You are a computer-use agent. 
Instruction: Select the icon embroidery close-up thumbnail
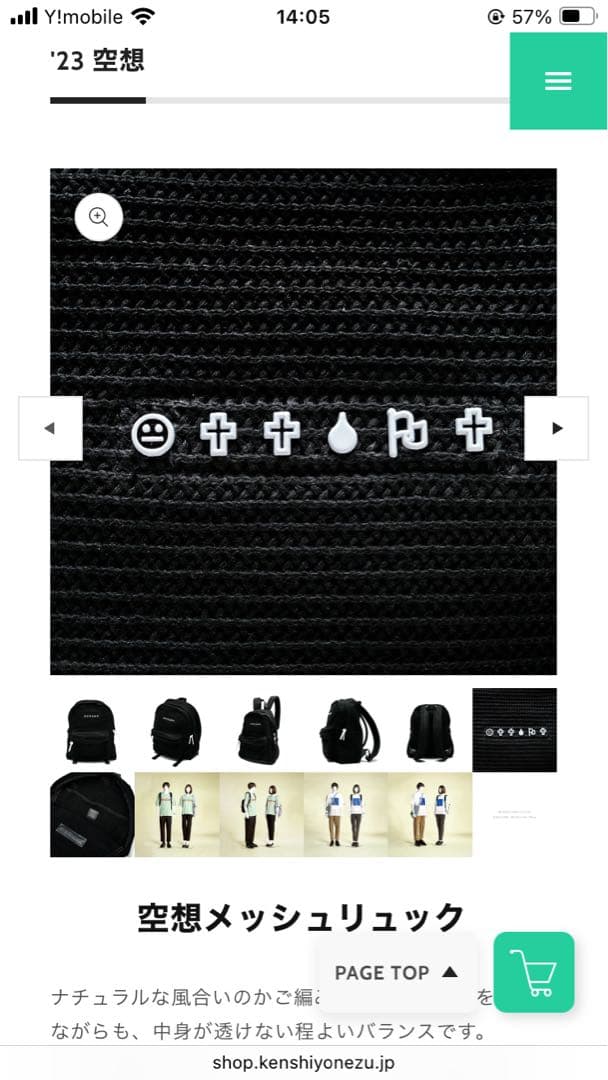(514, 730)
